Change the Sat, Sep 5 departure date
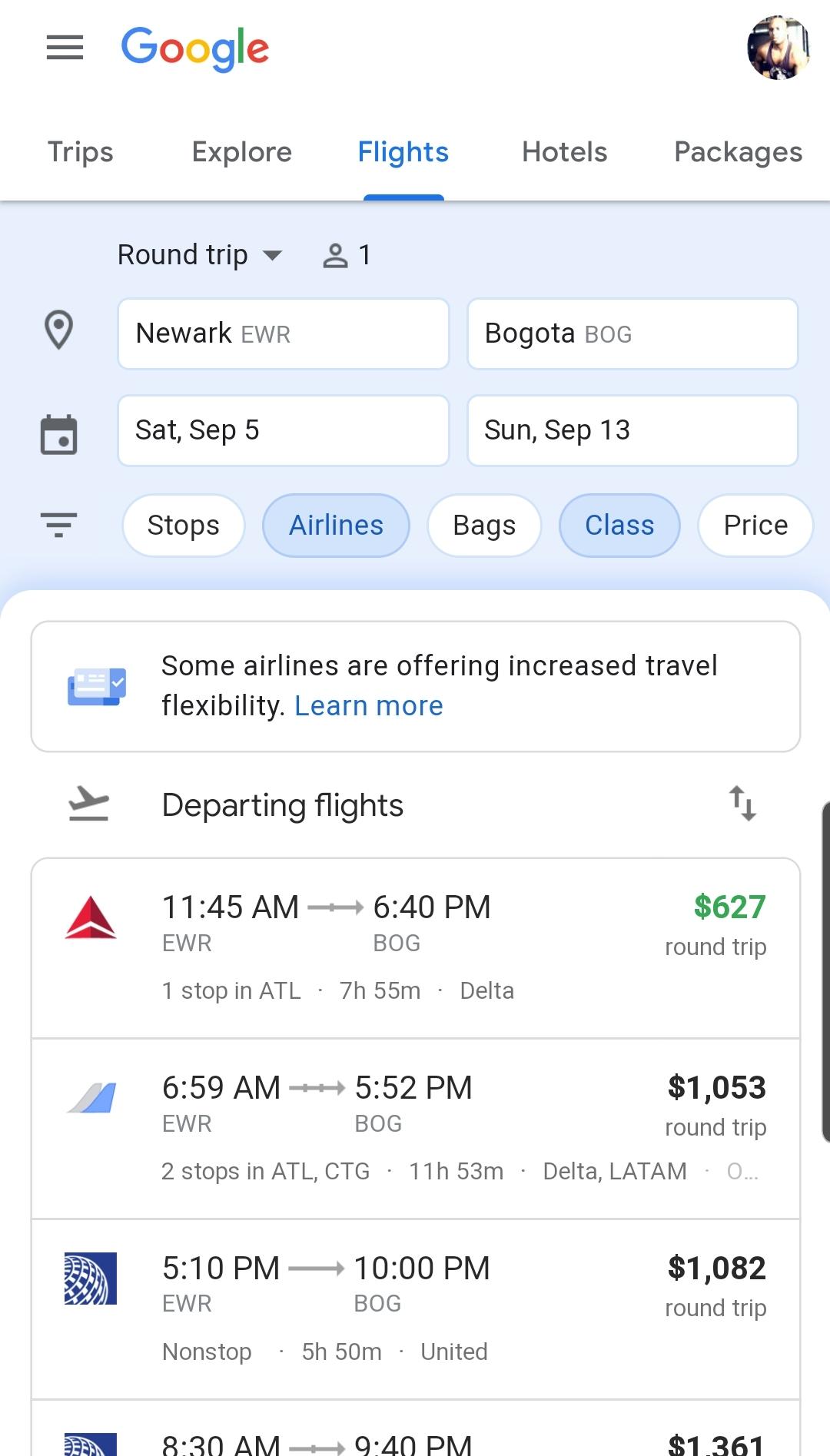830x1456 pixels. [x=284, y=430]
